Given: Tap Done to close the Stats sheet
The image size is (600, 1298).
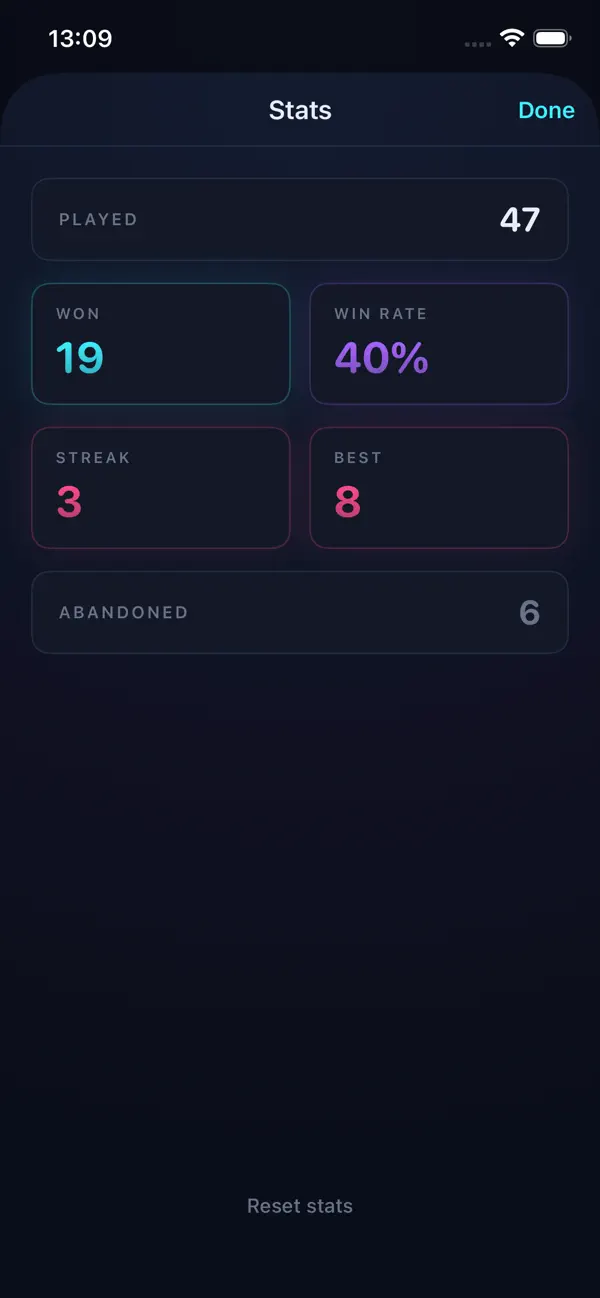Looking at the screenshot, I should point(546,110).
